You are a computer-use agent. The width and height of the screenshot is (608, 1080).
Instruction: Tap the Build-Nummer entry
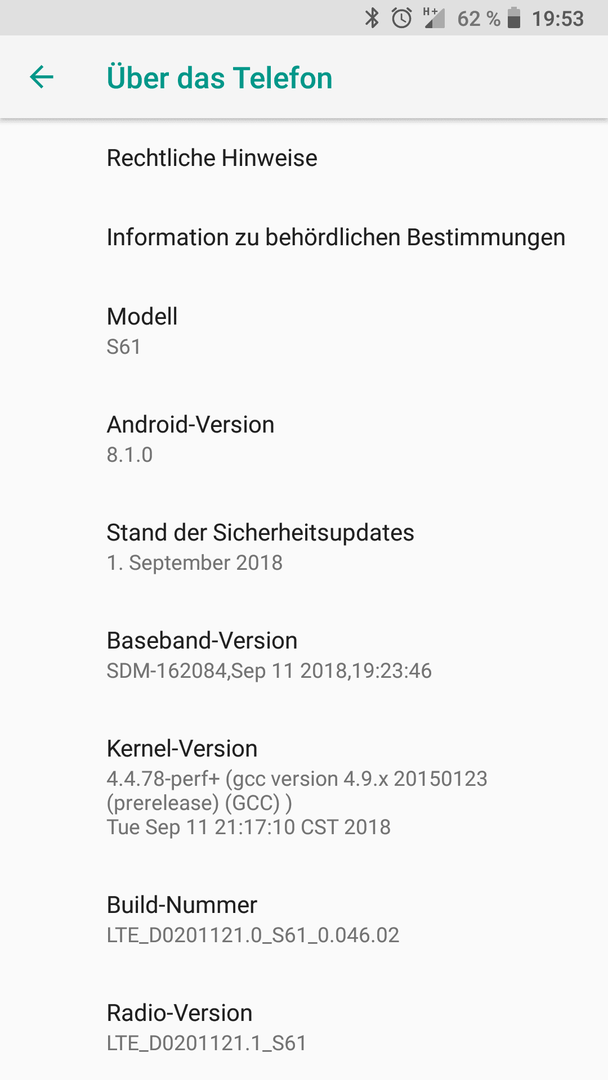coord(304,919)
